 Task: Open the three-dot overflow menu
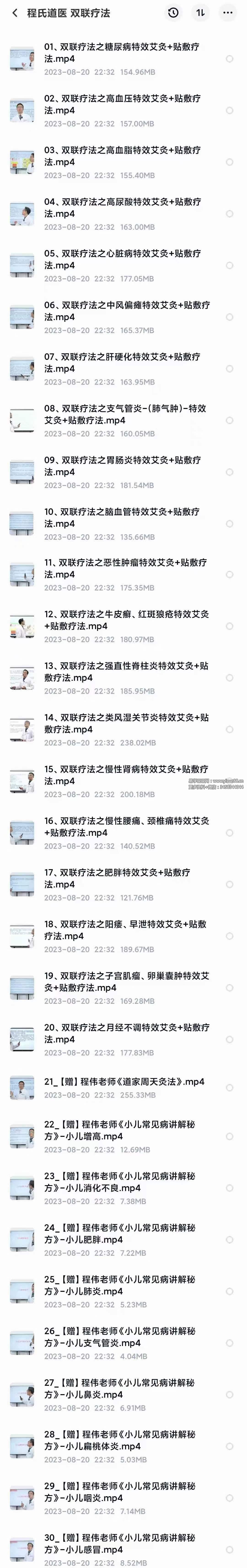click(228, 13)
